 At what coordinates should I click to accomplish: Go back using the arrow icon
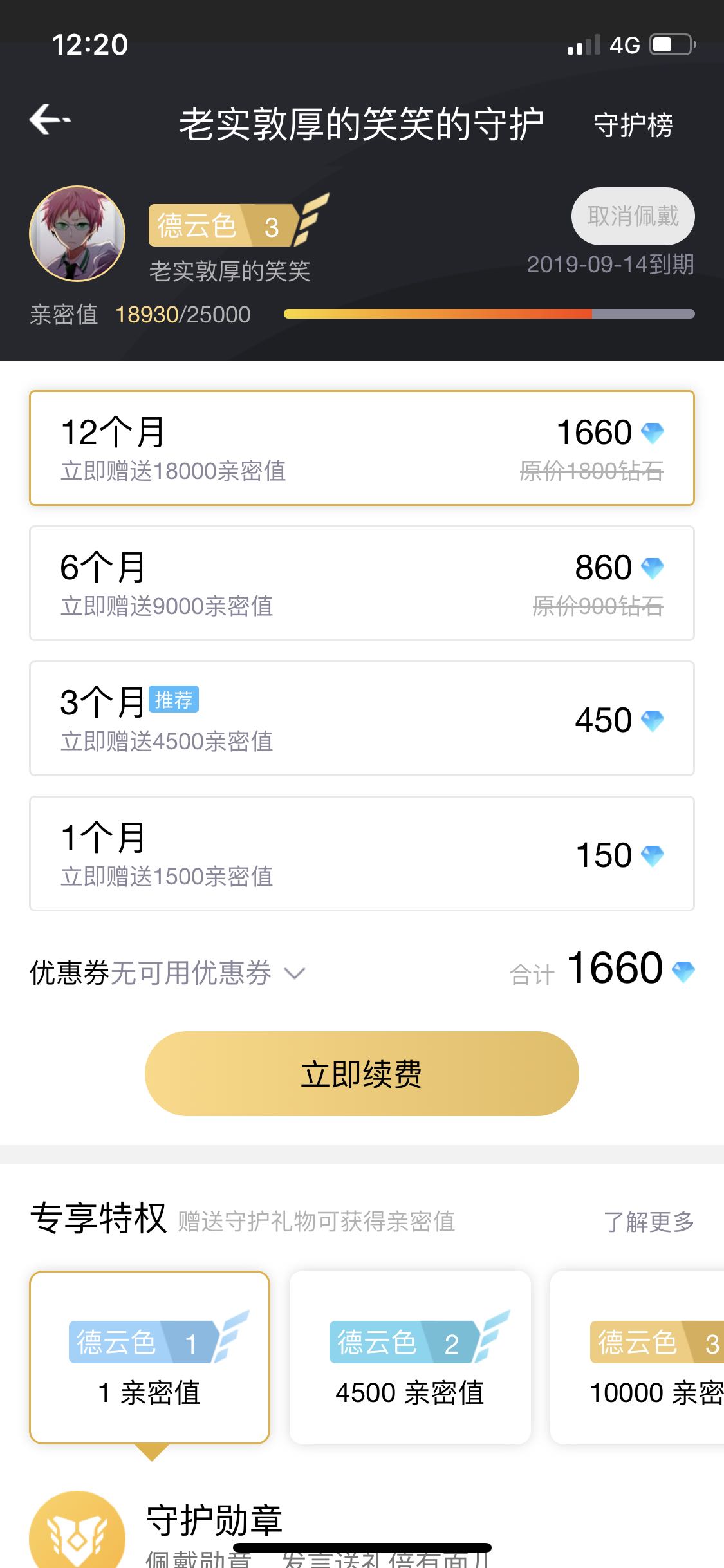[50, 120]
